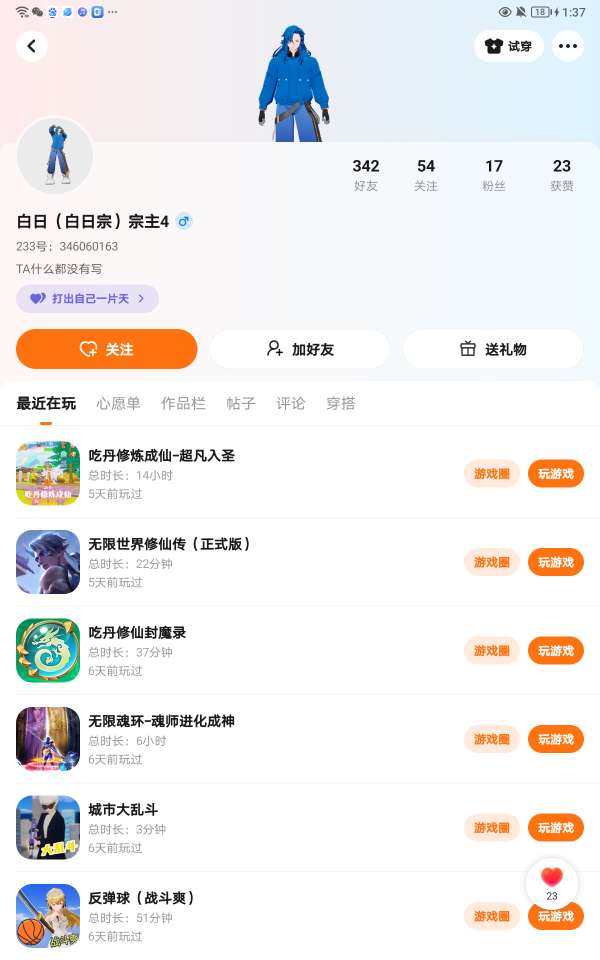Visit the 游戏圈 of 城市大乱斗
This screenshot has width=600, height=960.
[492, 828]
